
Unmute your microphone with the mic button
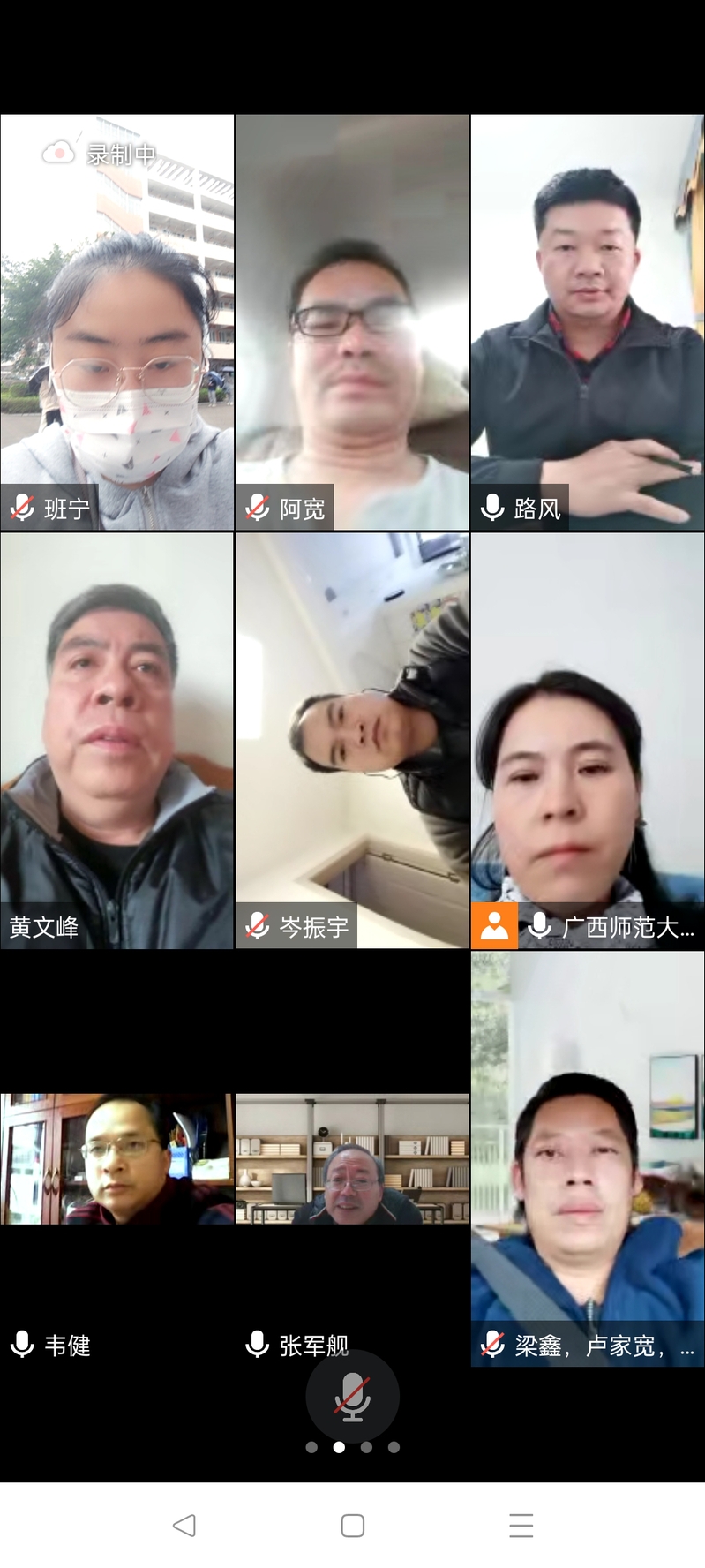pyautogui.click(x=352, y=1397)
